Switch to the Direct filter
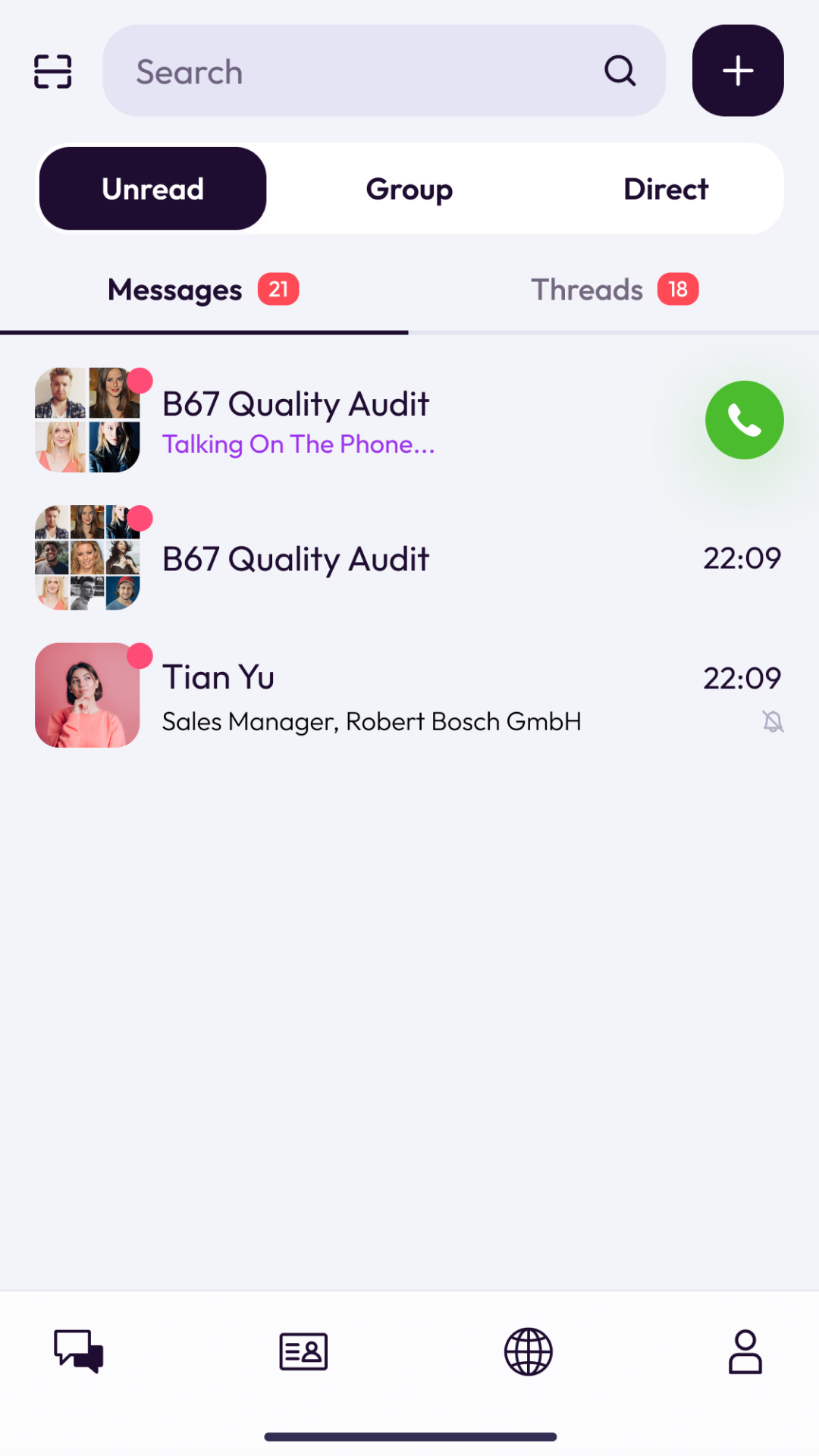 click(x=665, y=189)
